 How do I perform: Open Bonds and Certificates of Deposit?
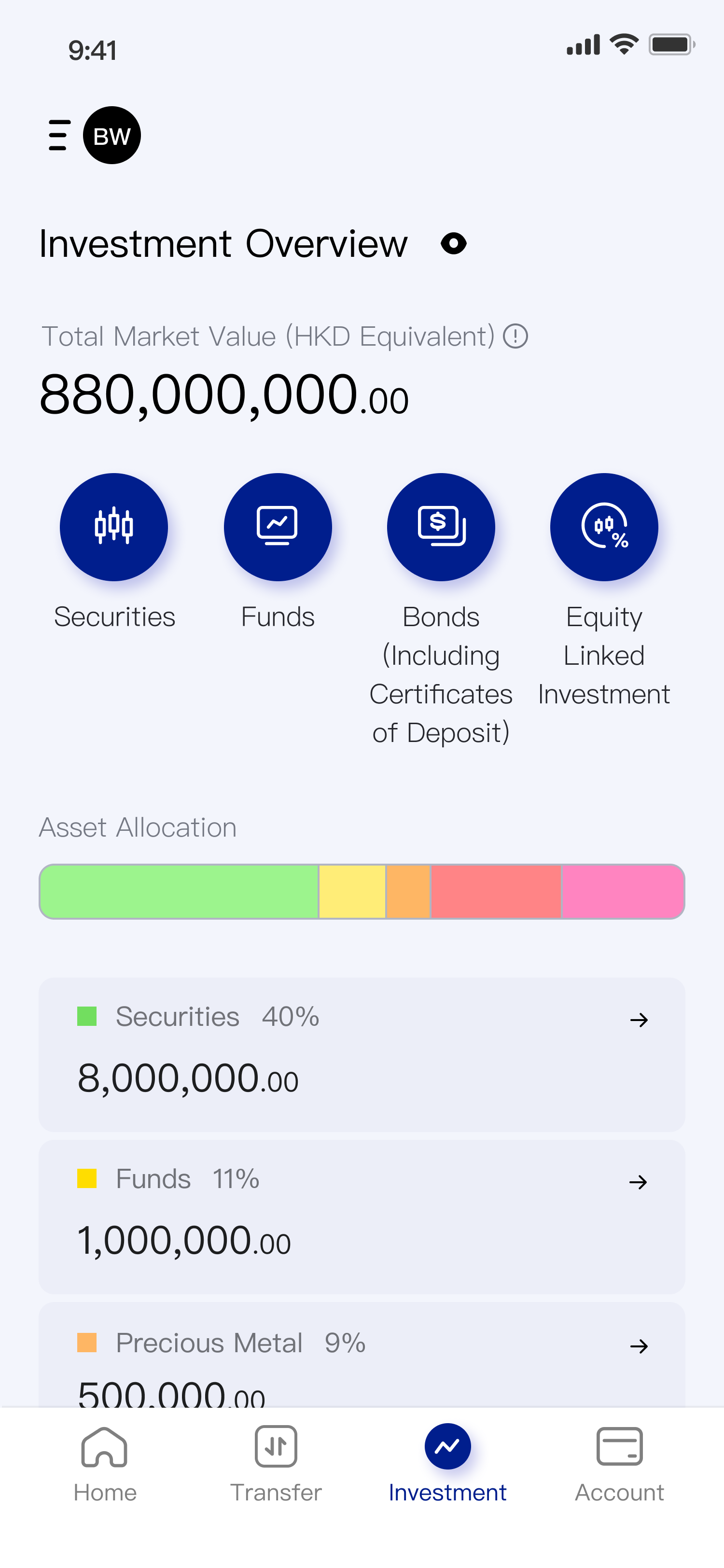(441, 527)
